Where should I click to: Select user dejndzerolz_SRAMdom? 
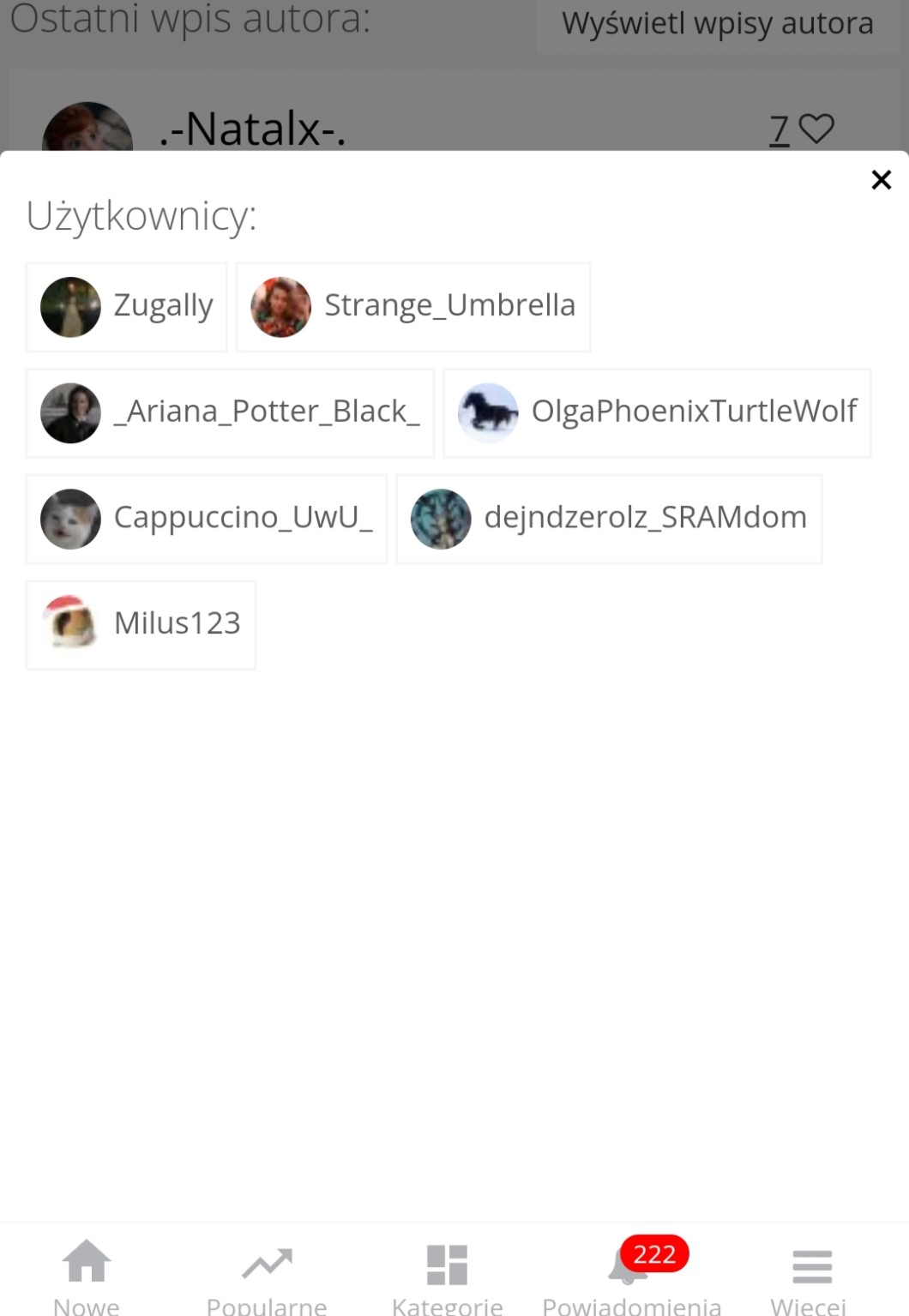click(x=609, y=519)
